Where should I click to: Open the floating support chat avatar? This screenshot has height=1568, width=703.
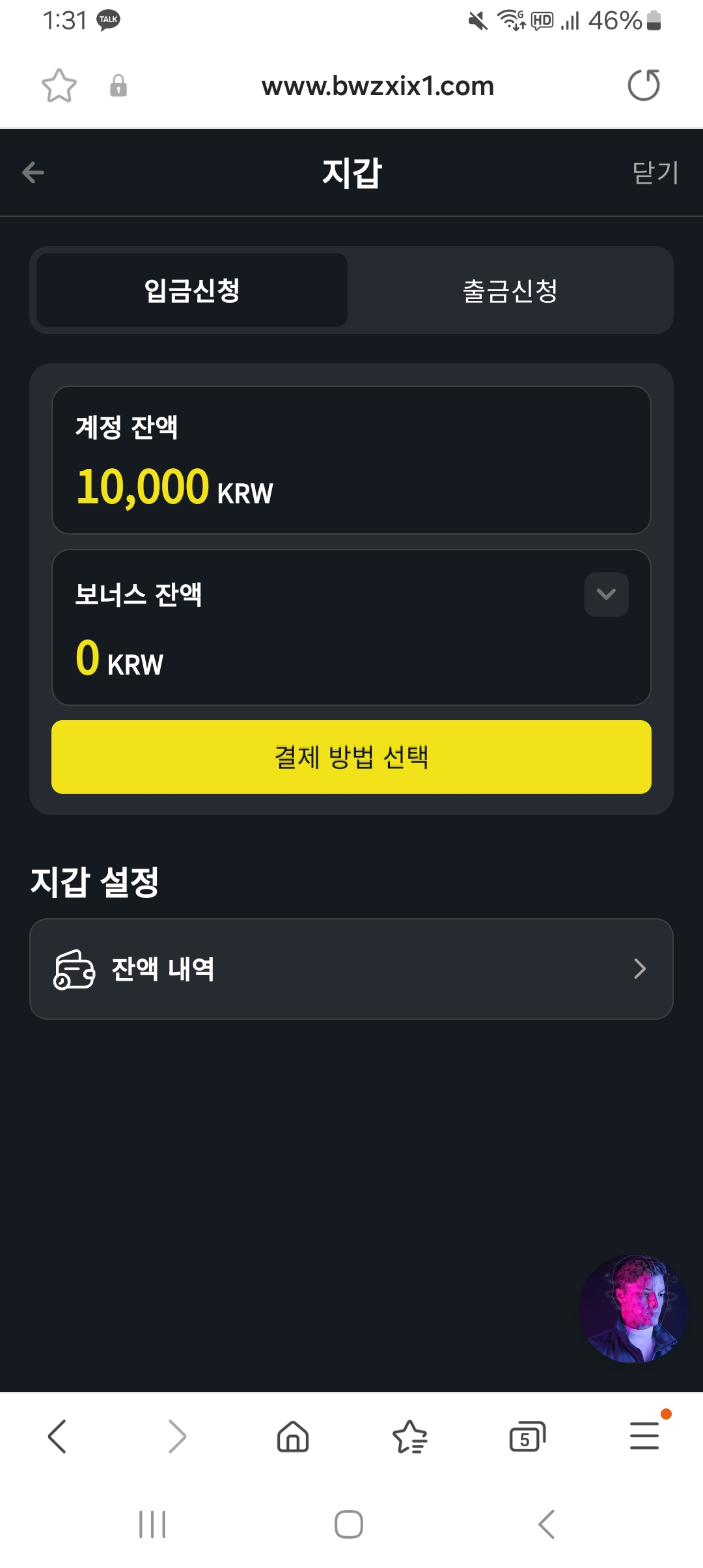(634, 1309)
